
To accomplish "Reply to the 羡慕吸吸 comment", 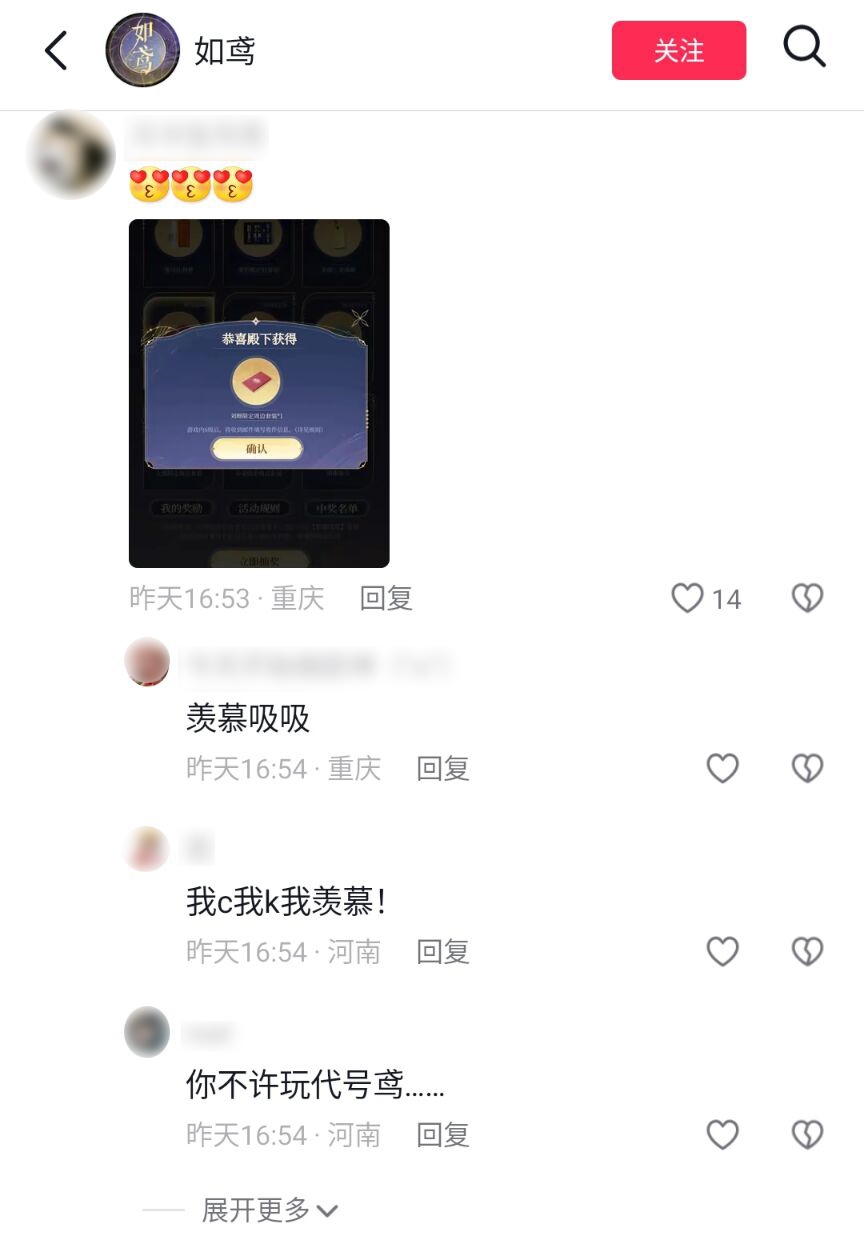I will pos(443,768).
